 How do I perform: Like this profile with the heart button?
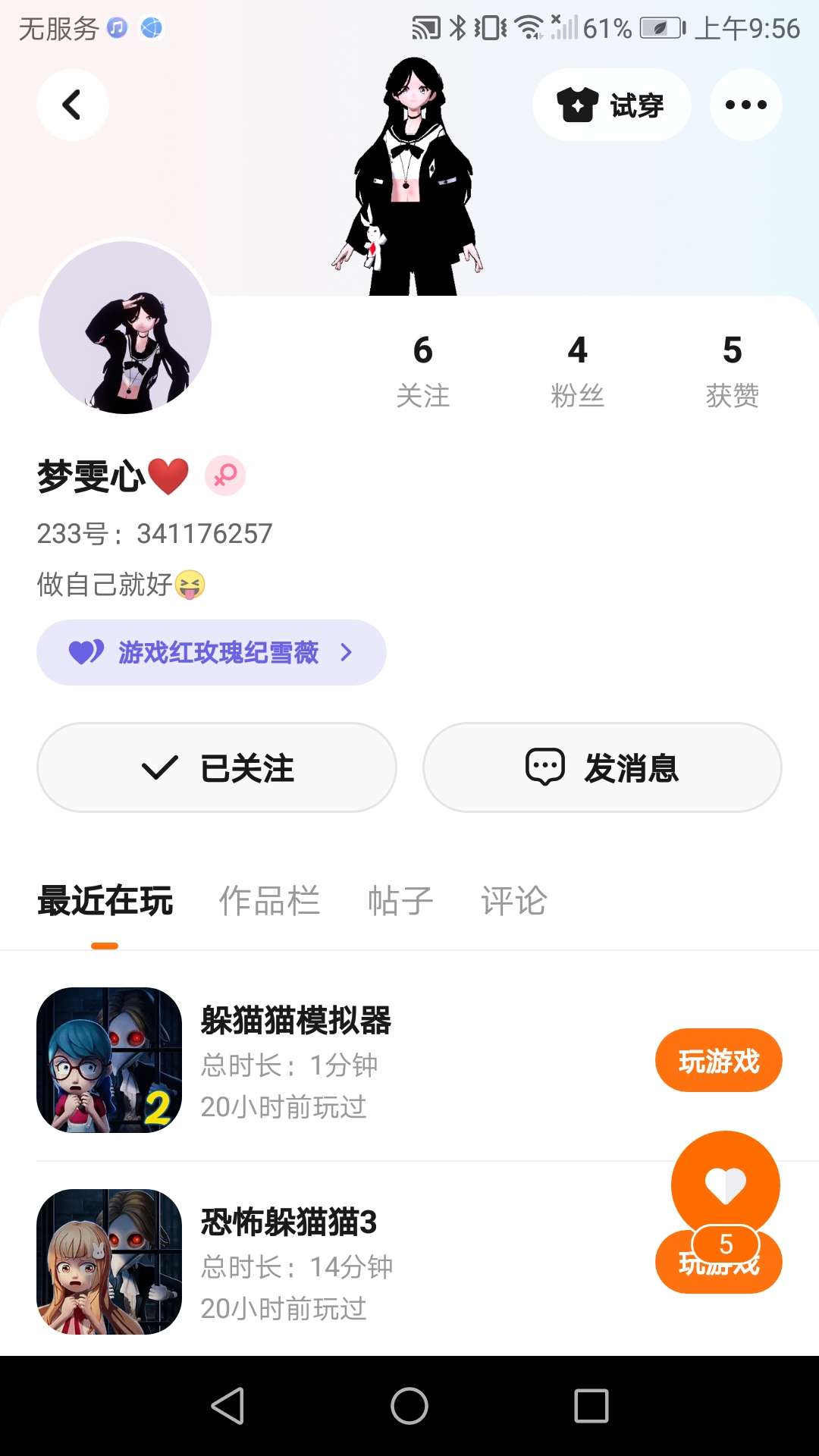point(725,1185)
